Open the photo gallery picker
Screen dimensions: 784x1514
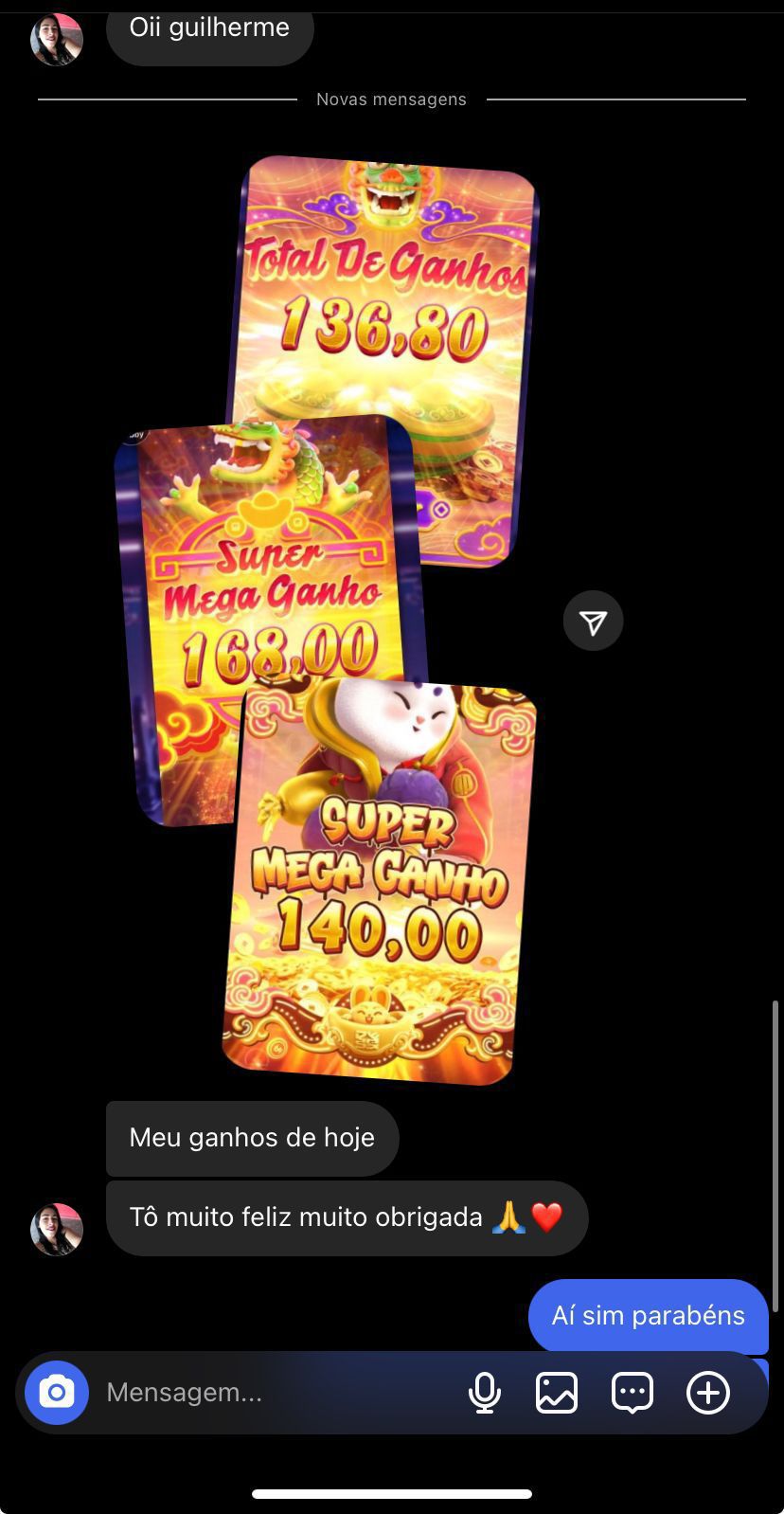coord(557,1393)
